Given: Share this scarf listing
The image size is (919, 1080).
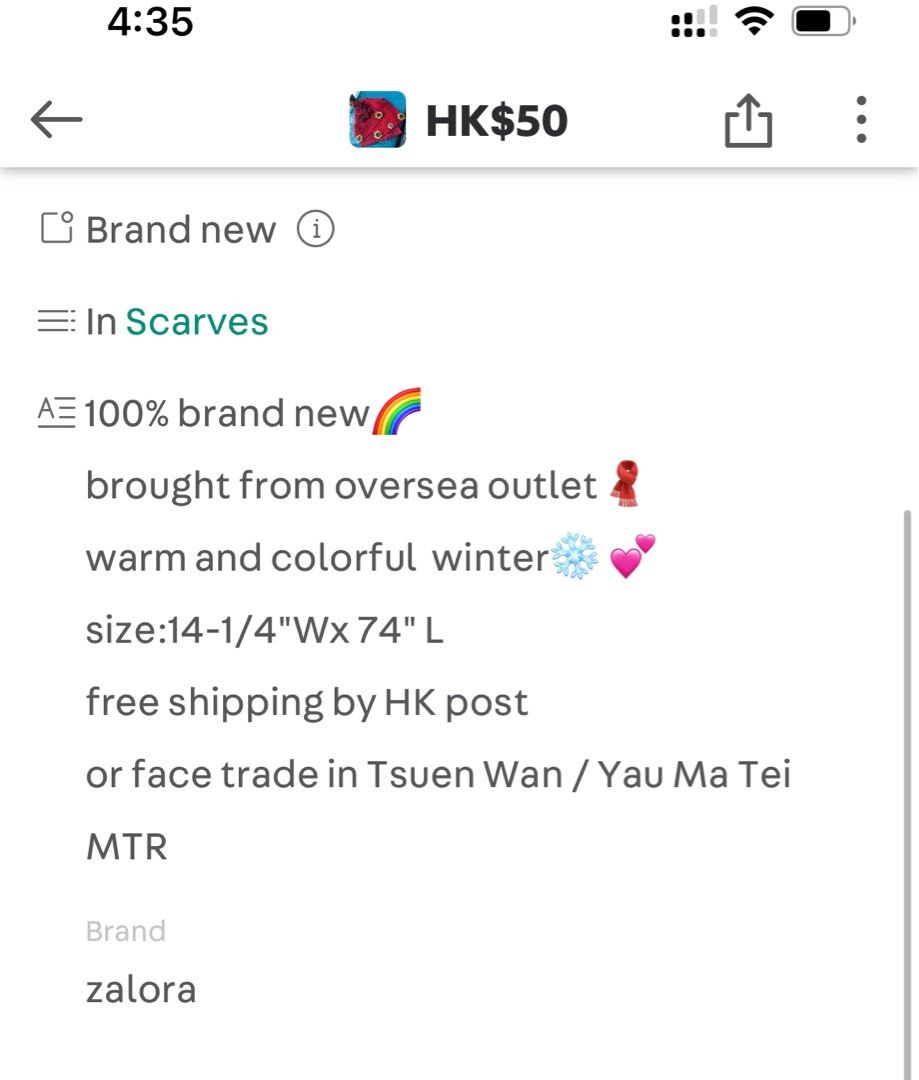Looking at the screenshot, I should 748,122.
